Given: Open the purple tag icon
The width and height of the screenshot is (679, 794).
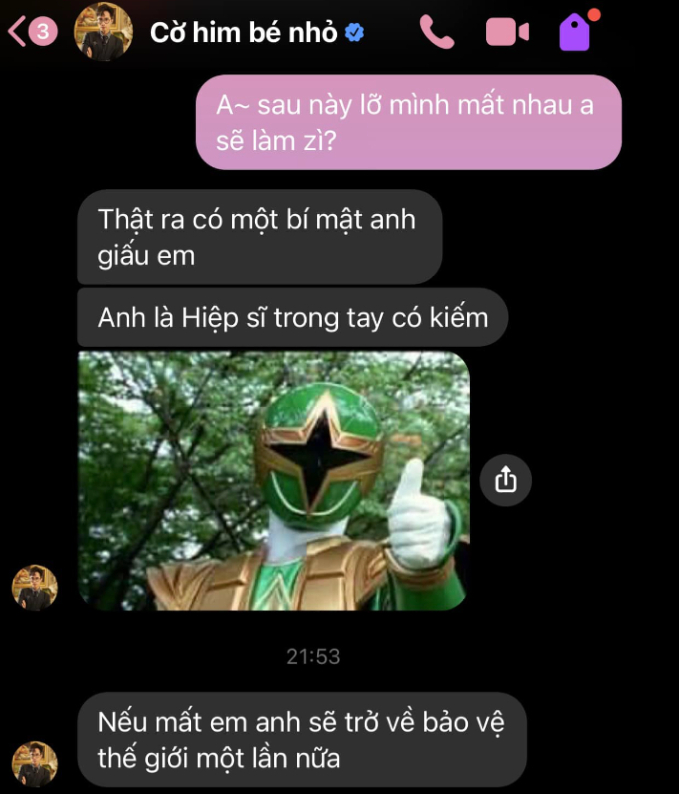Looking at the screenshot, I should [574, 32].
